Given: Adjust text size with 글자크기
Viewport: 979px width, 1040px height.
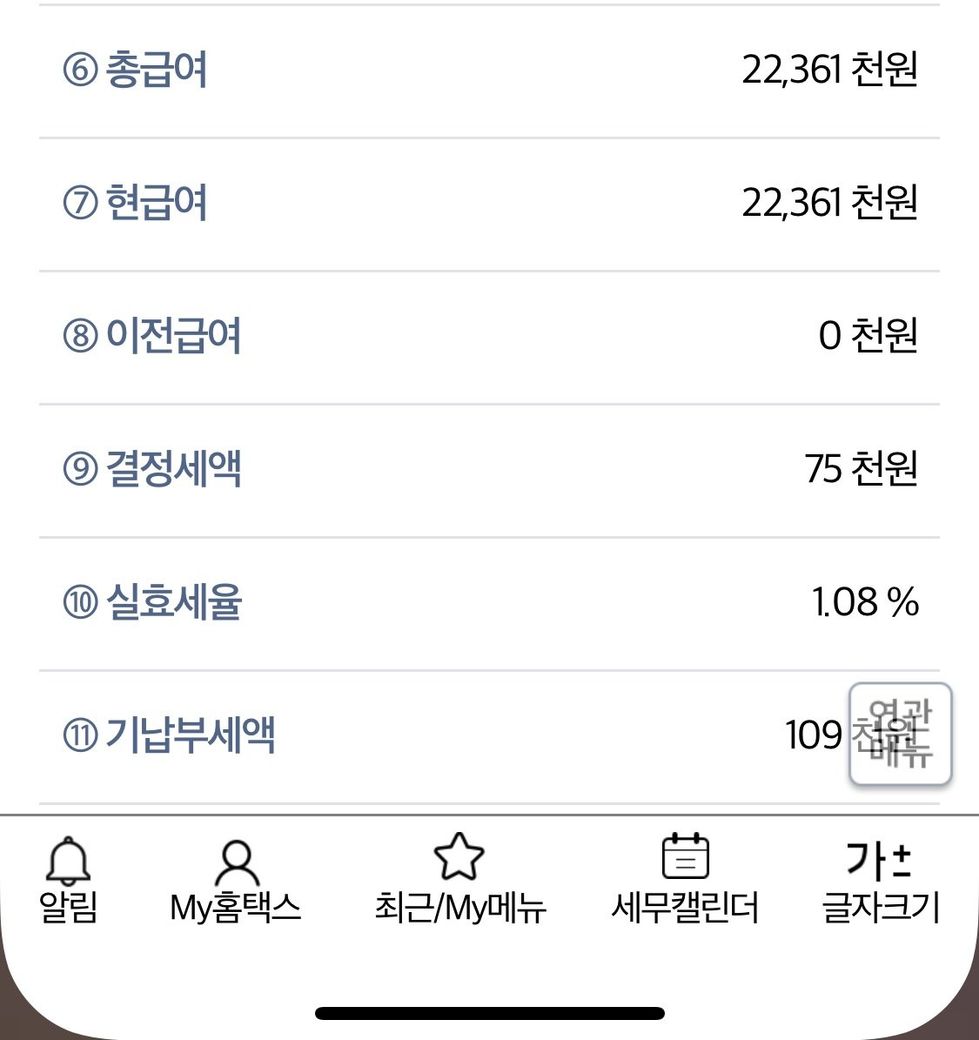Looking at the screenshot, I should [880, 880].
